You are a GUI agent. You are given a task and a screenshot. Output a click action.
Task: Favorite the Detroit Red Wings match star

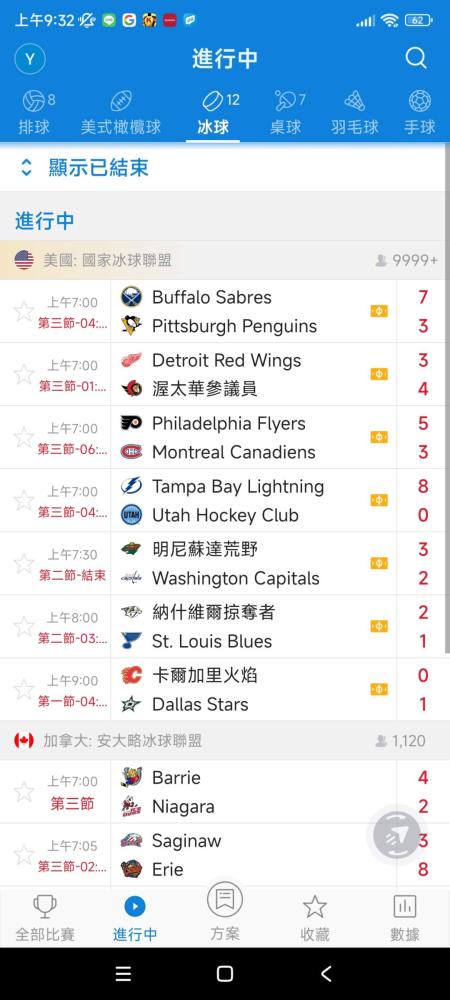[x=24, y=374]
